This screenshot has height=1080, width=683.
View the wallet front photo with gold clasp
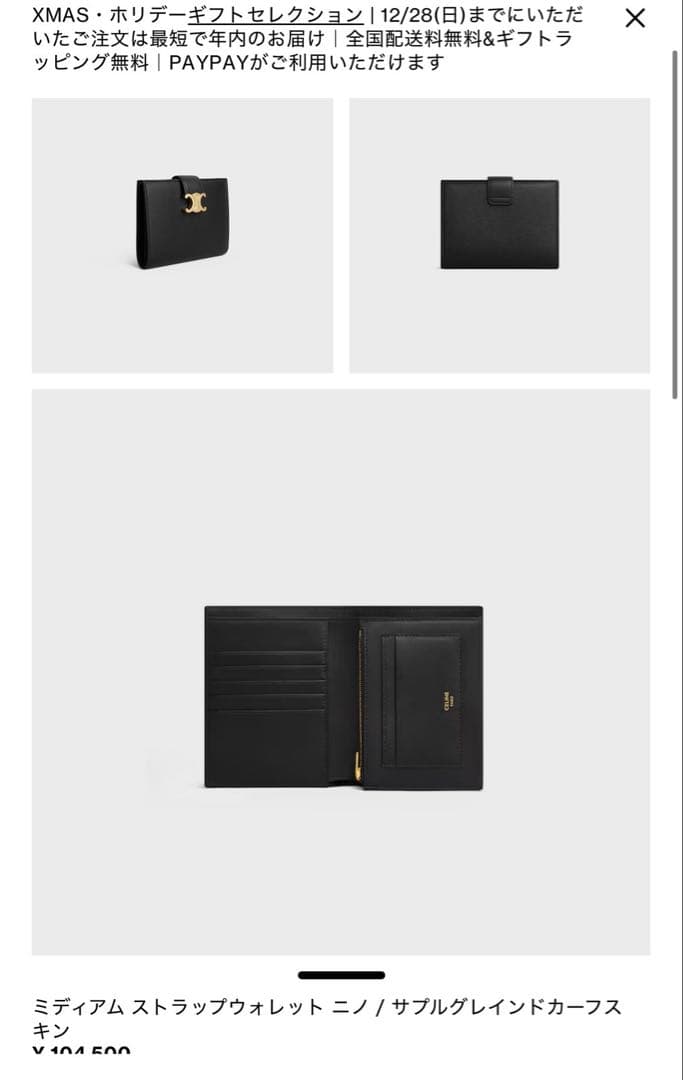click(183, 235)
